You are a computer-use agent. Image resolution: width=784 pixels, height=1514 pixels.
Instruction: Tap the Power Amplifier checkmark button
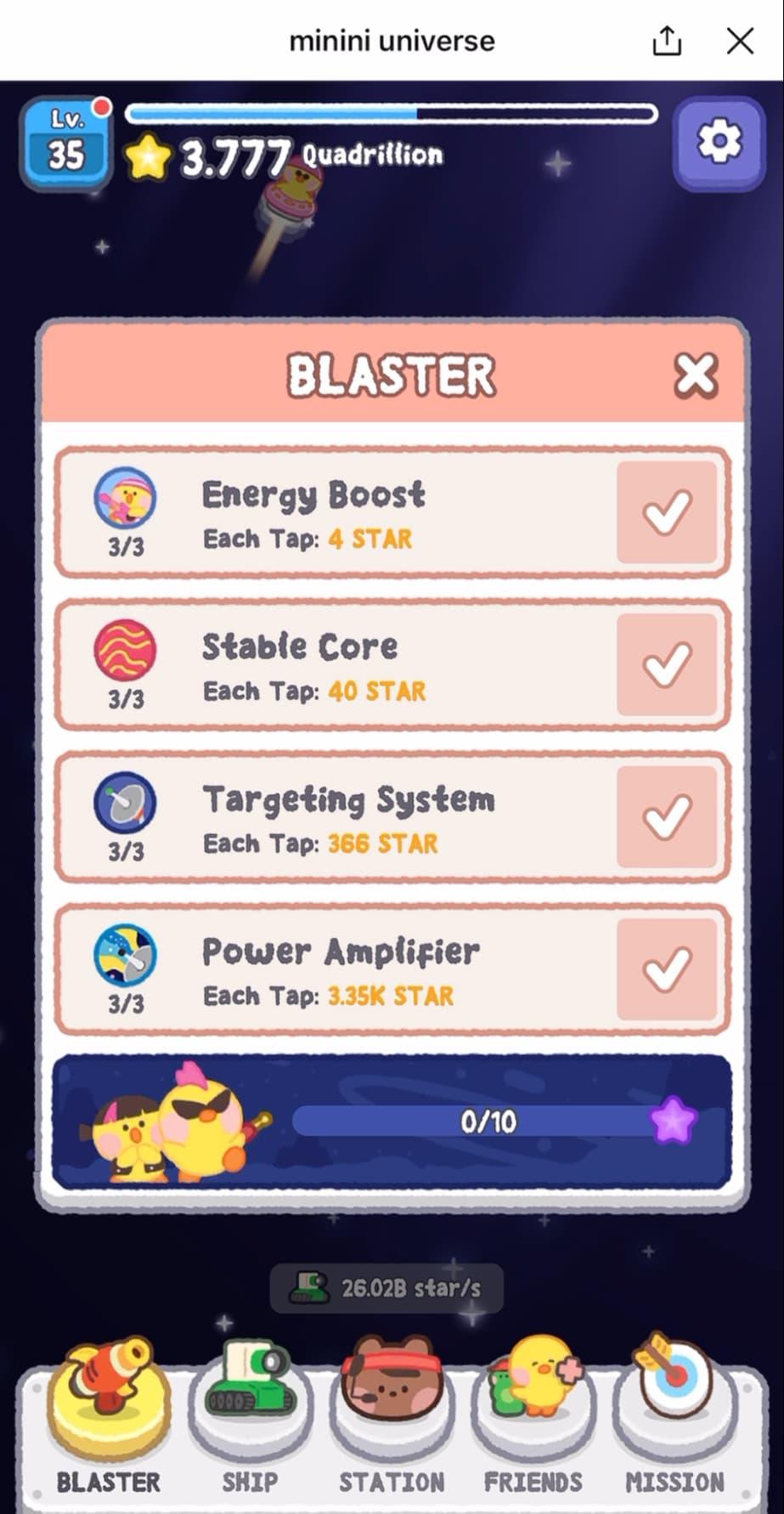click(x=667, y=969)
